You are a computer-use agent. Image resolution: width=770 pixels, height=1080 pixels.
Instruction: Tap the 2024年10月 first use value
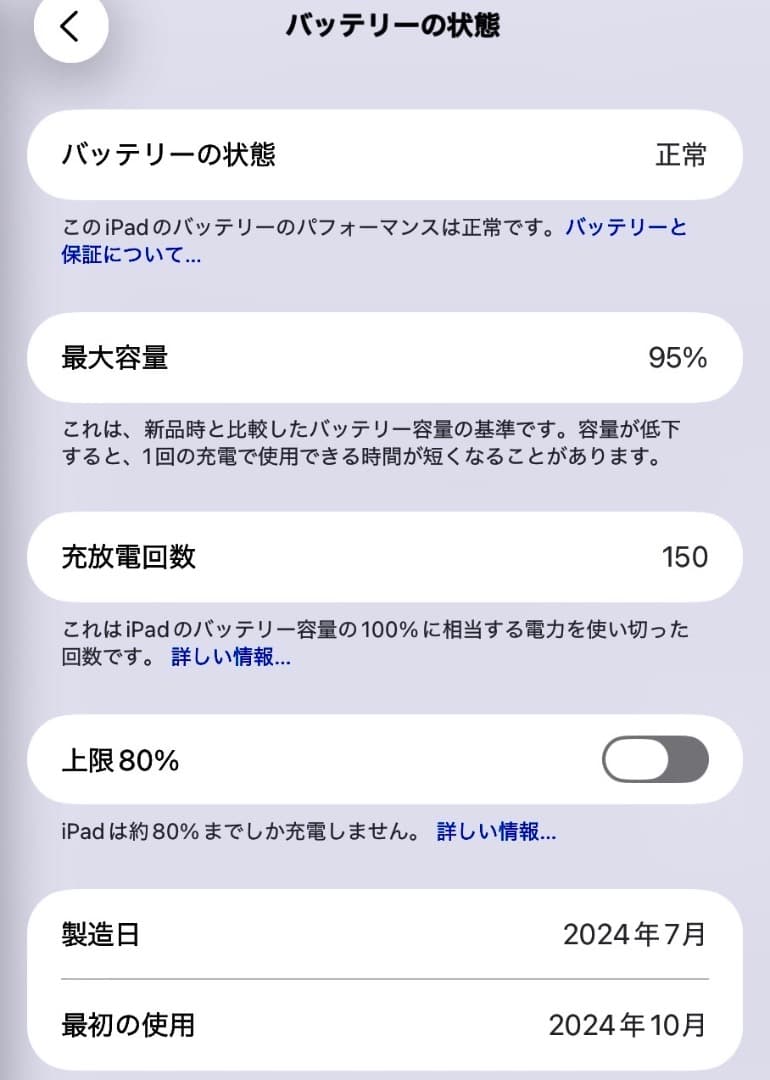[x=626, y=1025]
